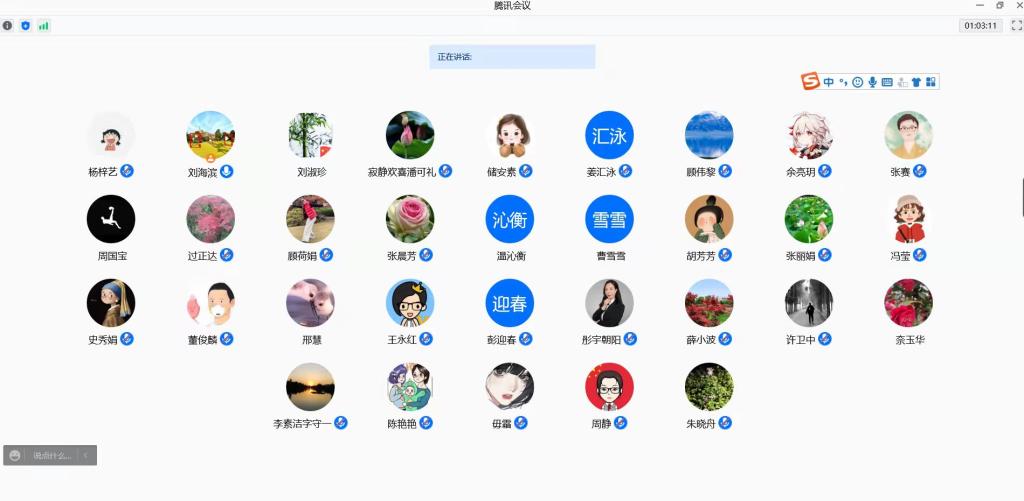This screenshot has height=501, width=1024.
Task: Minimize the meeting window
Action: click(x=981, y=6)
